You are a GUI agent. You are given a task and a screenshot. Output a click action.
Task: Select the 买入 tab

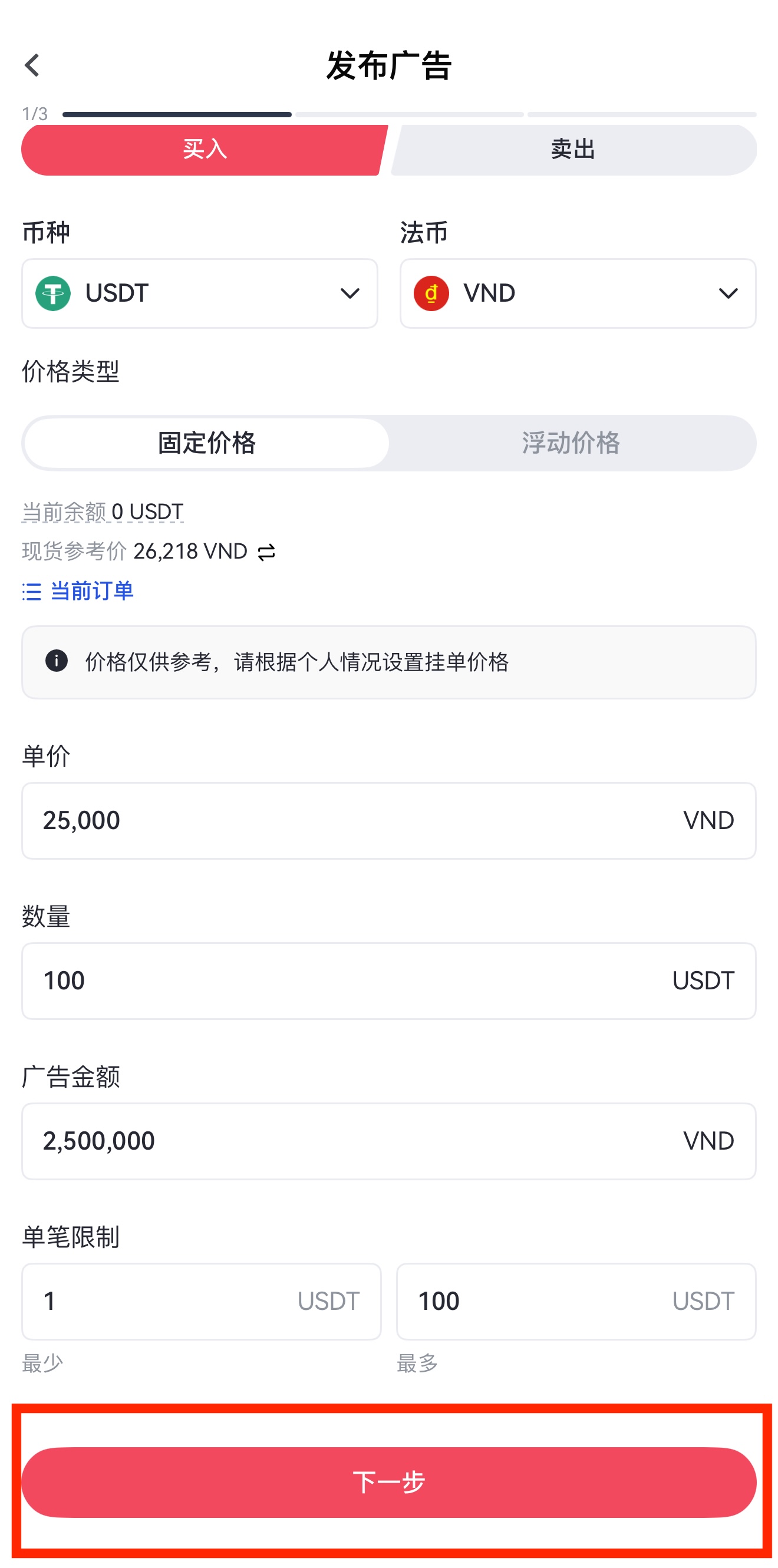point(204,150)
